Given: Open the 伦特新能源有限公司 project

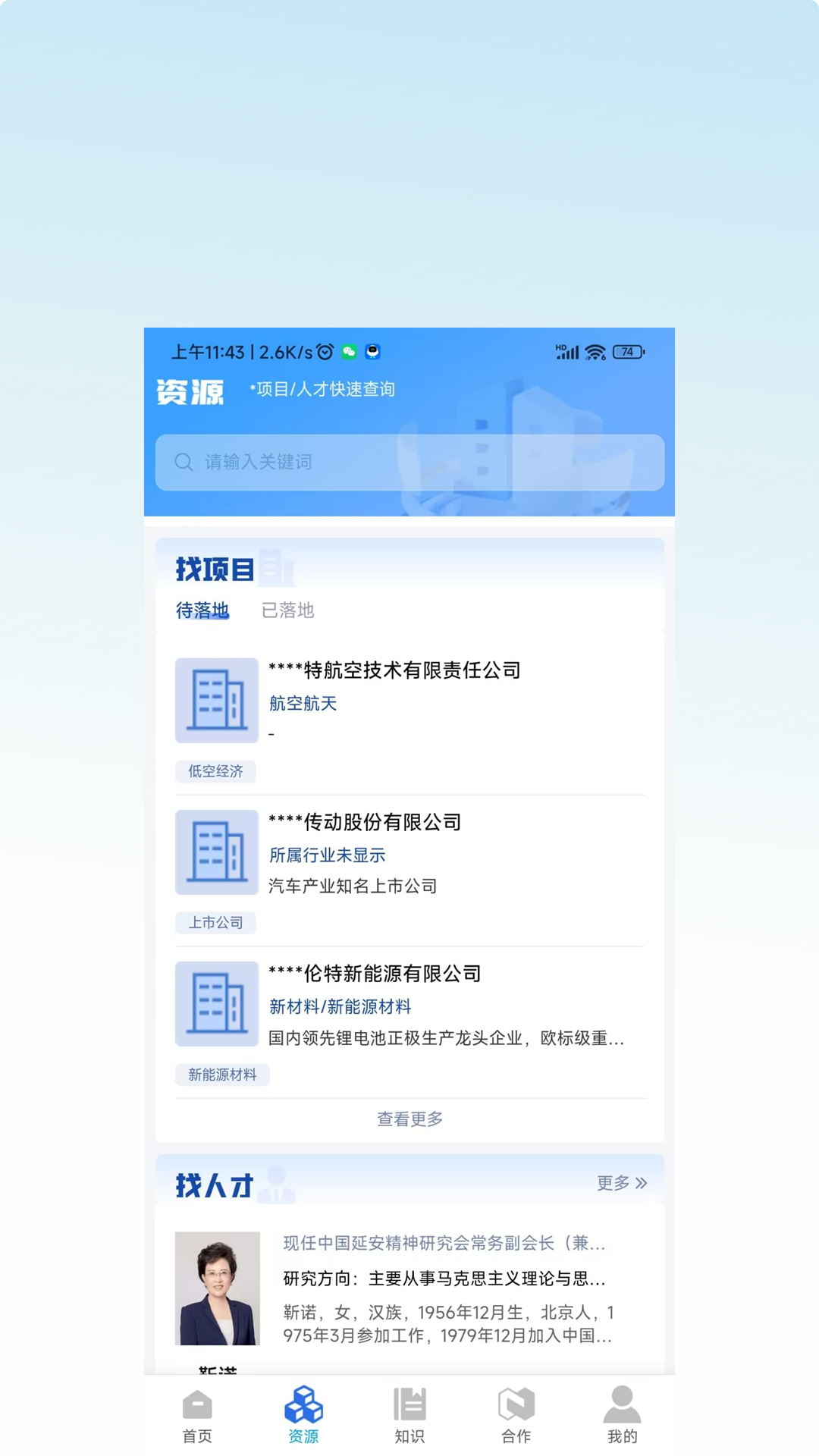Looking at the screenshot, I should (375, 974).
